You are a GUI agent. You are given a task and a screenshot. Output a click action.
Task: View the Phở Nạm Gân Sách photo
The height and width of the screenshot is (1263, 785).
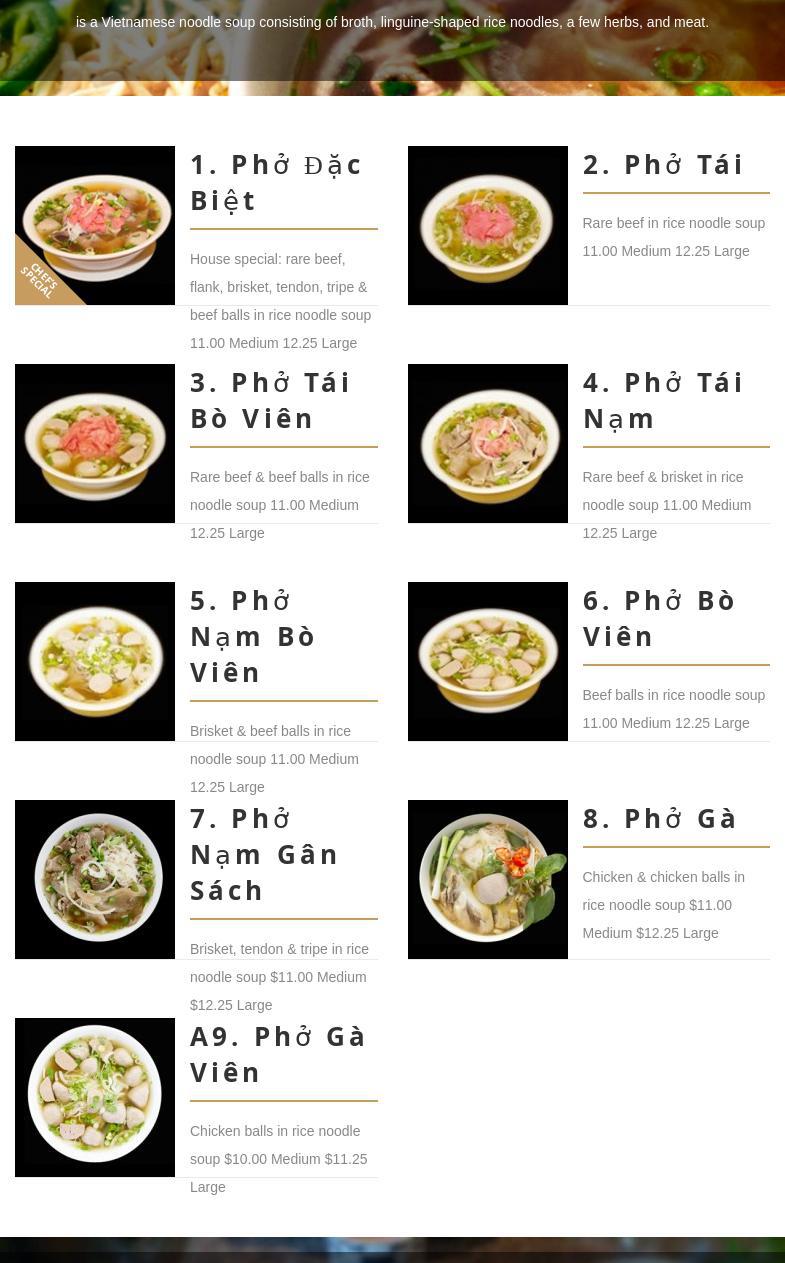[95, 879]
